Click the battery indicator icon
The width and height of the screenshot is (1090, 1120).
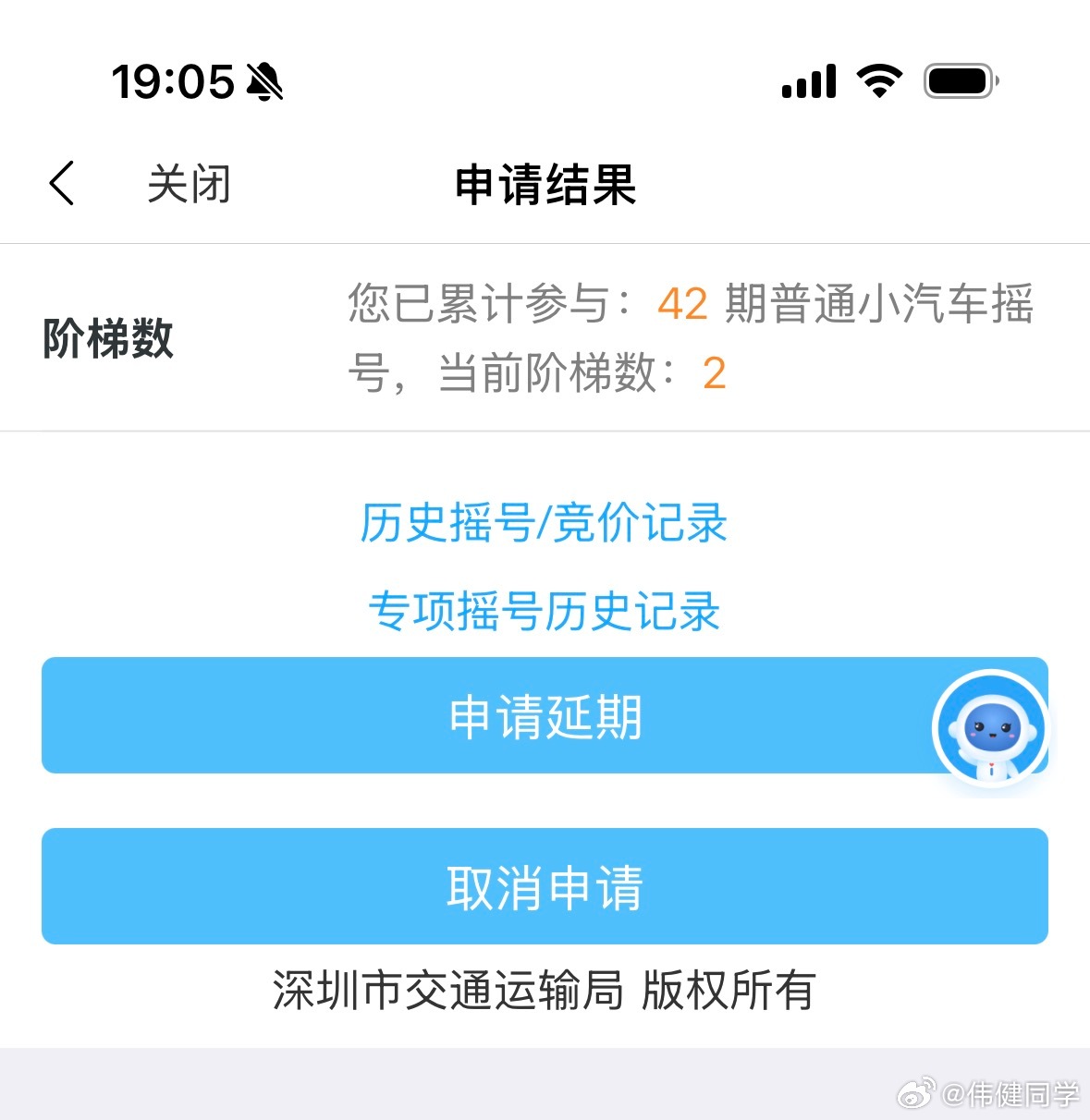[958, 81]
